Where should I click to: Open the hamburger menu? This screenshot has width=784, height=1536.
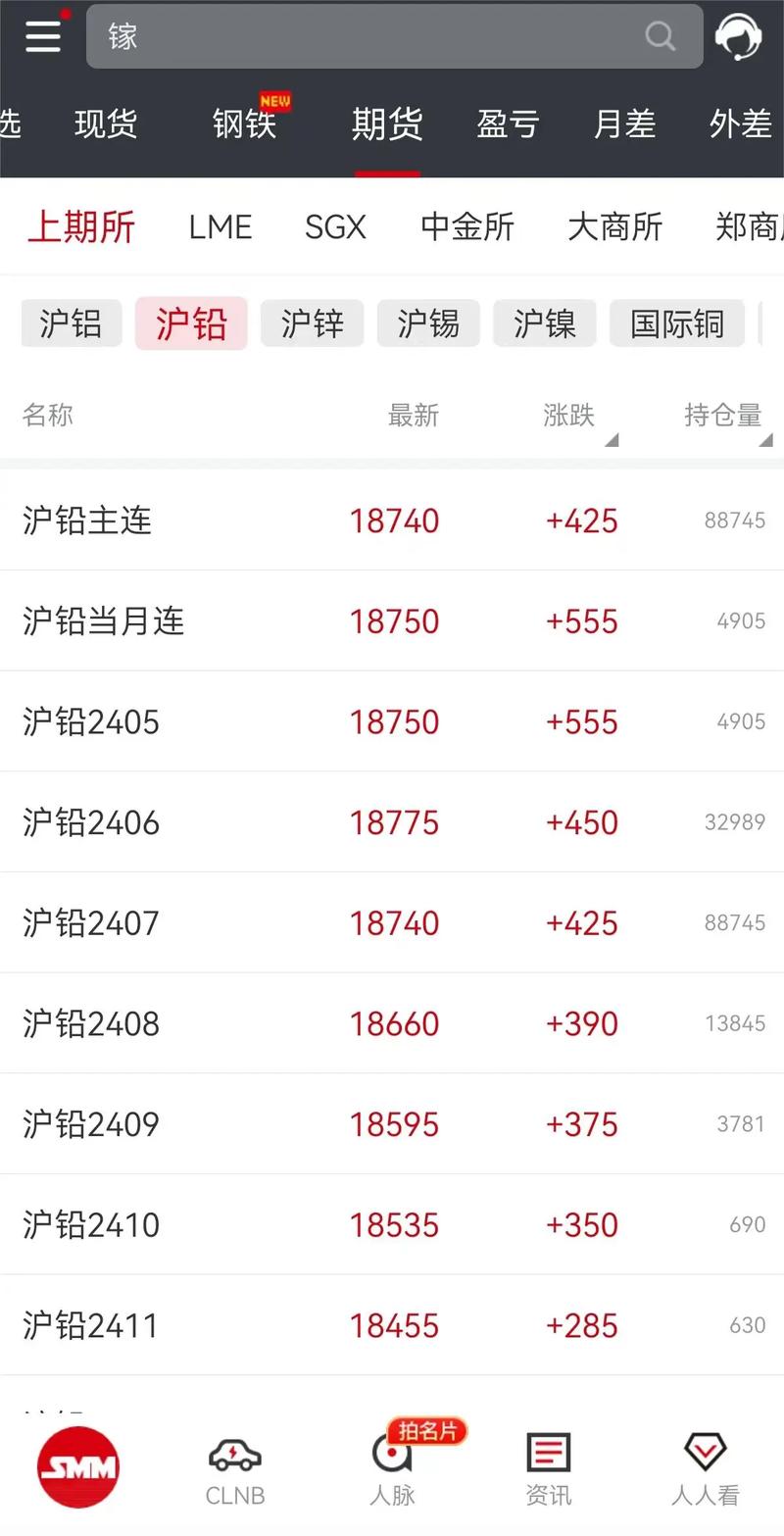[x=43, y=36]
